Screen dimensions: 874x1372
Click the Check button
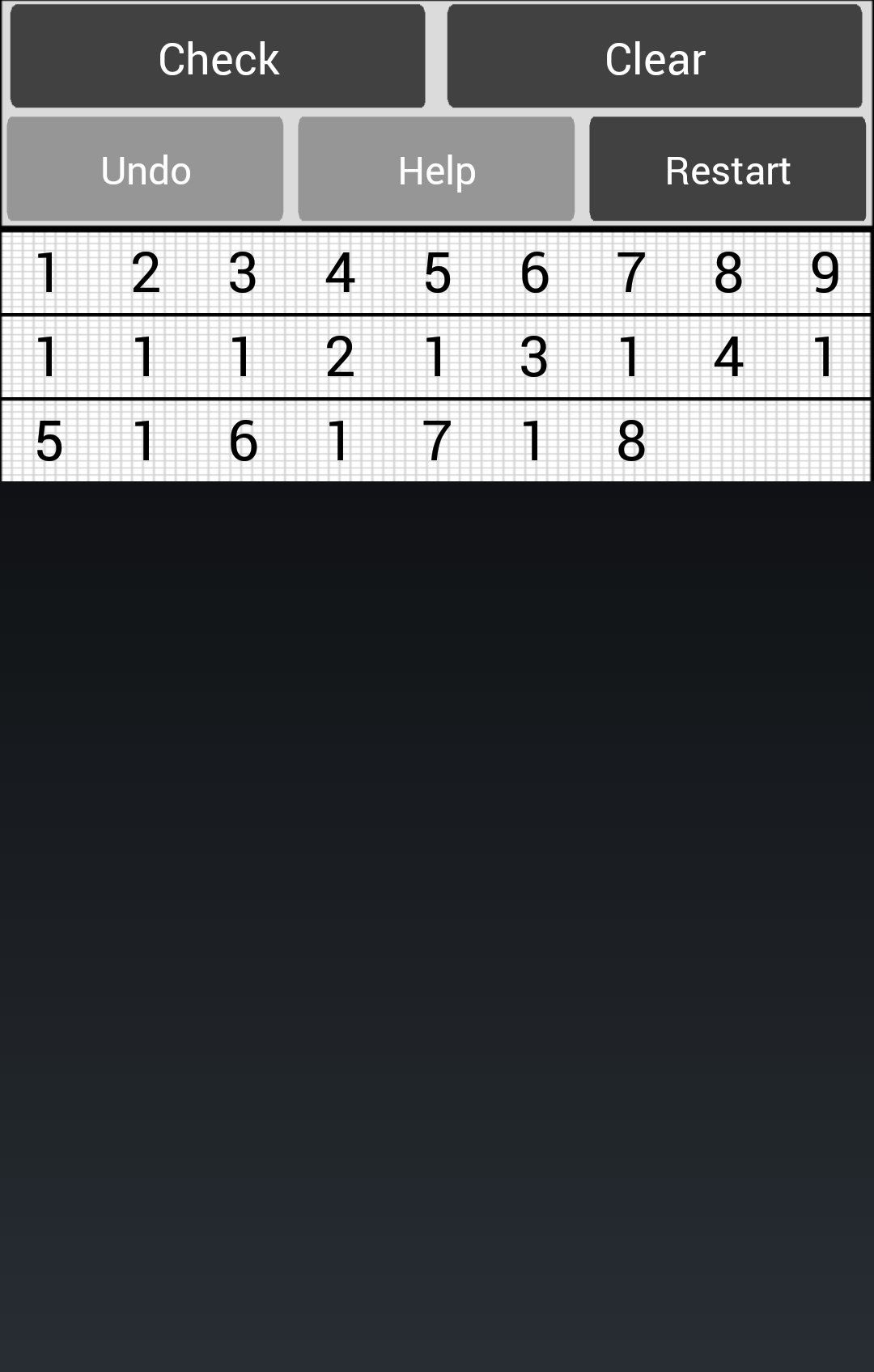pyautogui.click(x=217, y=57)
